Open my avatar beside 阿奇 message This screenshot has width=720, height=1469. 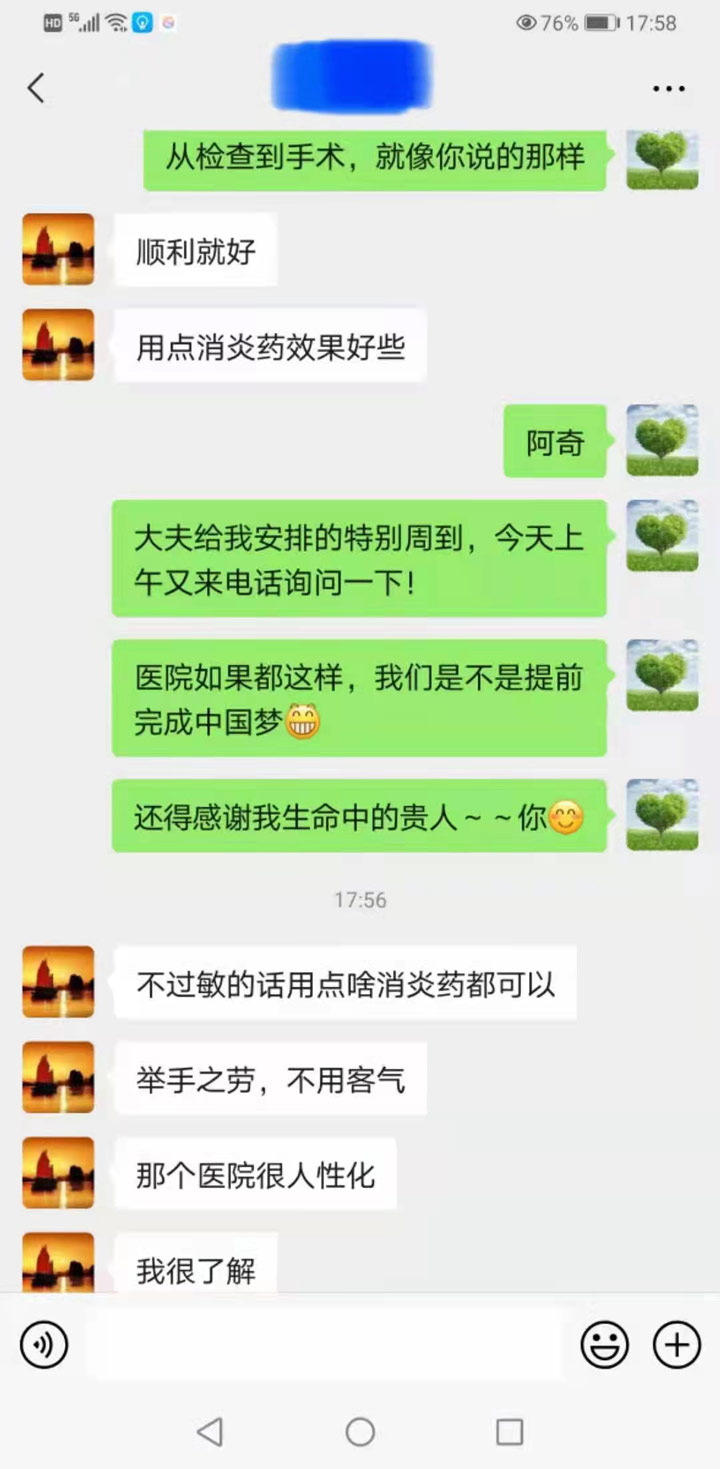coord(662,440)
